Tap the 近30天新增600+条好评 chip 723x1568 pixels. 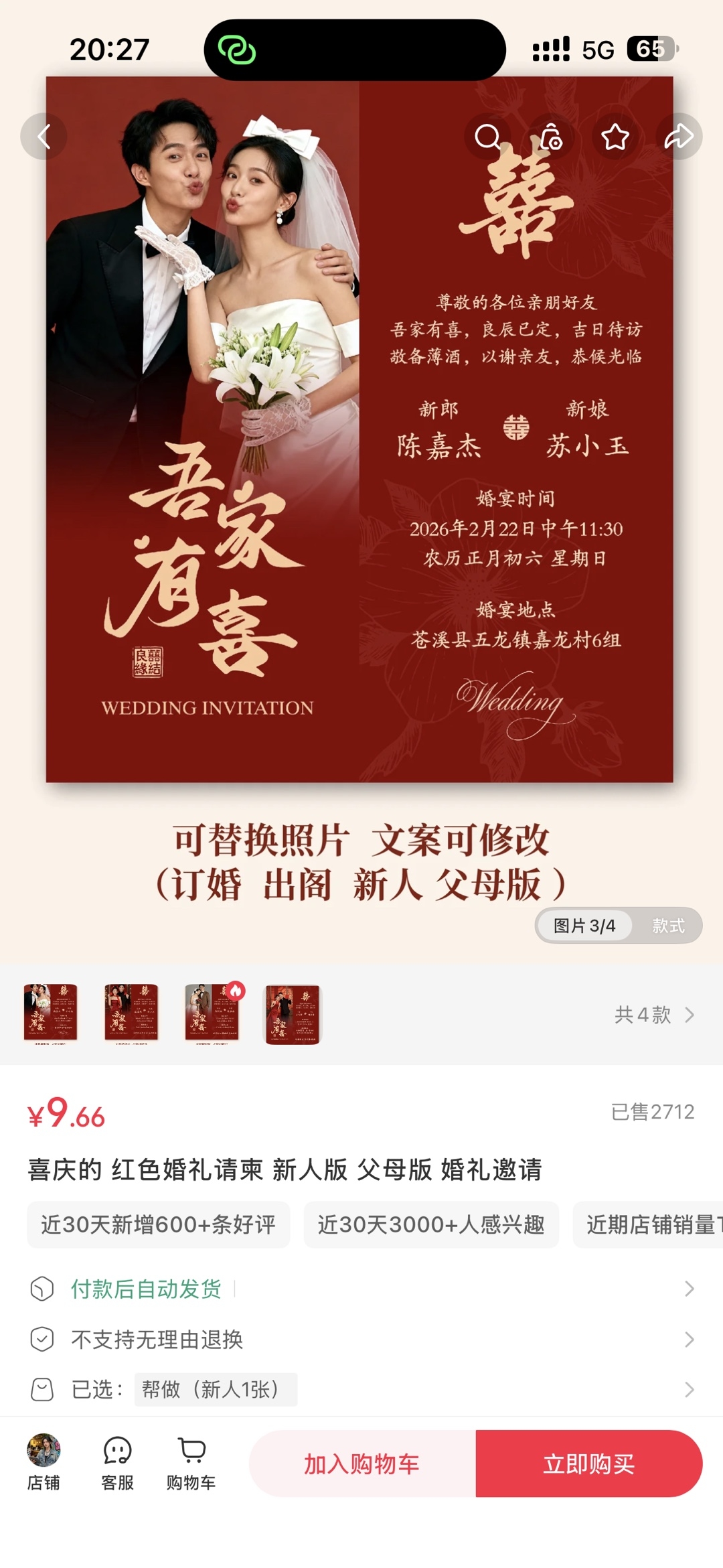(x=159, y=1224)
